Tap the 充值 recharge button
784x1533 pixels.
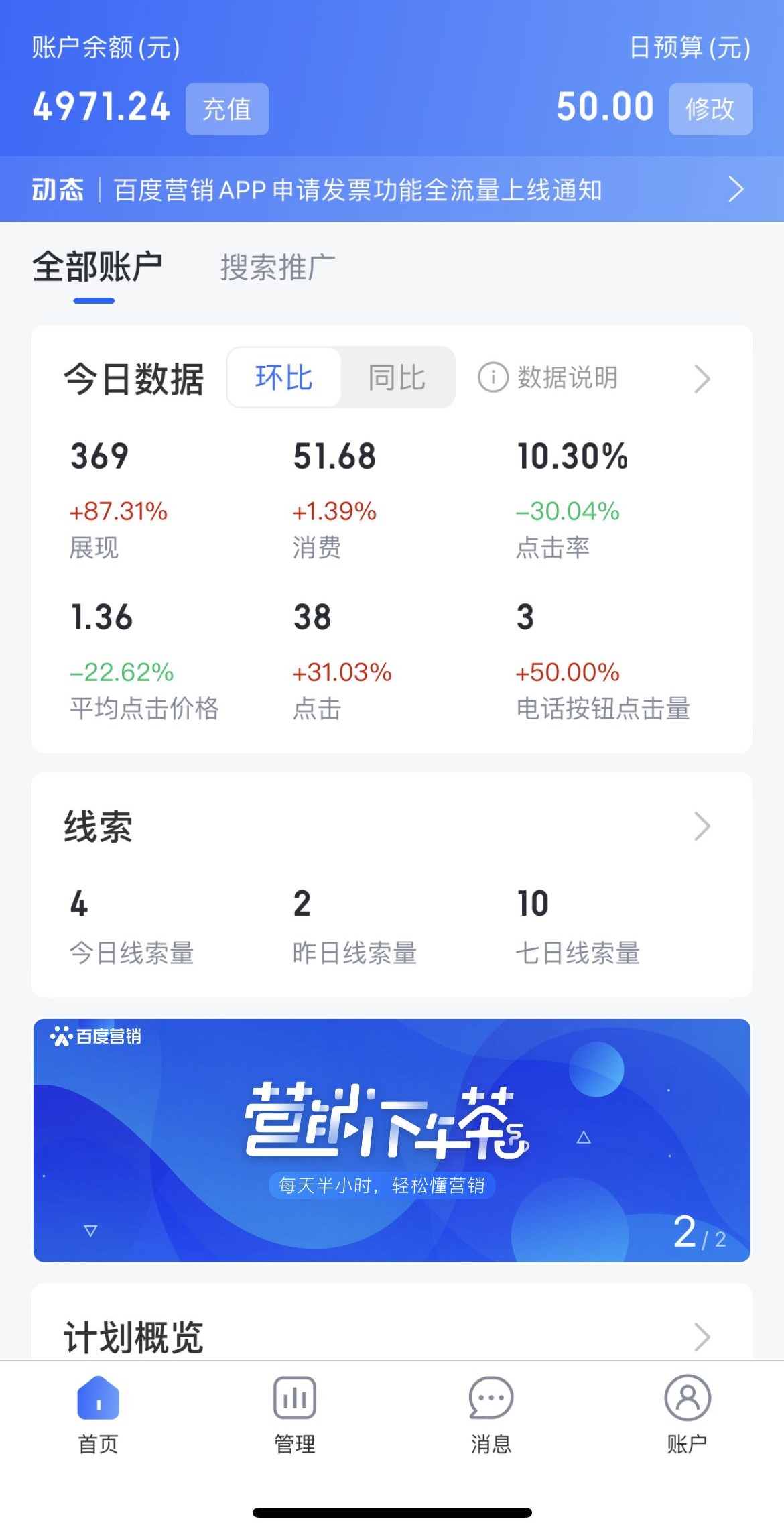coord(226,109)
